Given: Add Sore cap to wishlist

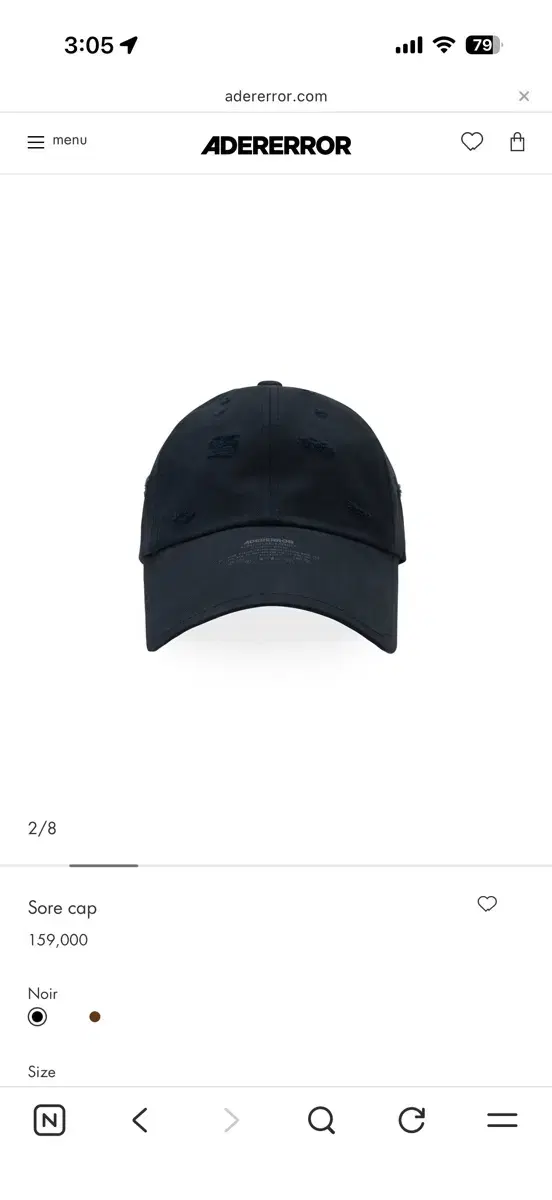Looking at the screenshot, I should click(x=487, y=904).
